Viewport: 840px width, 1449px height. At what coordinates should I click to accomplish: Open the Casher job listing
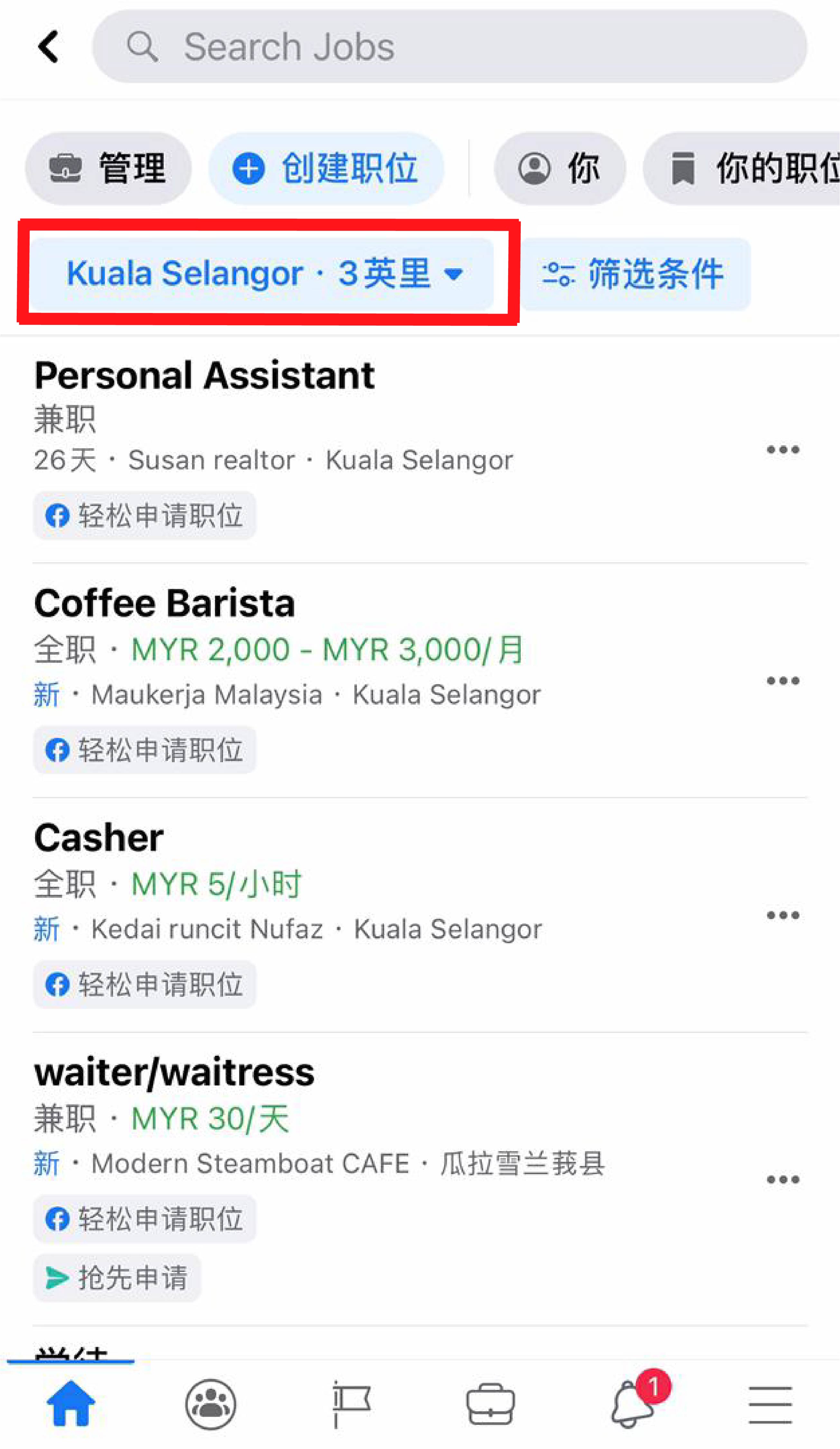click(x=99, y=838)
